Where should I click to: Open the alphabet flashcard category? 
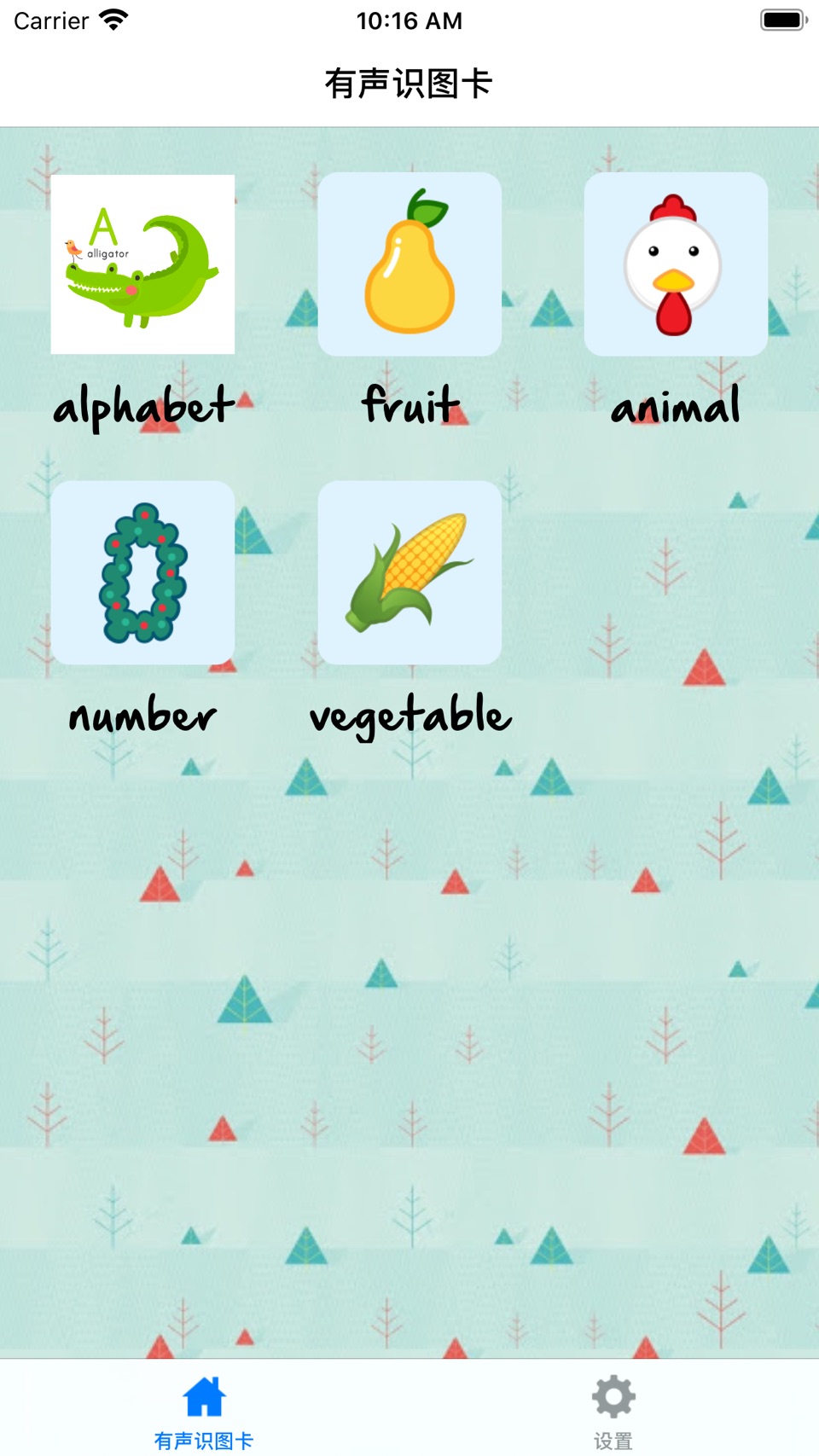point(142,264)
